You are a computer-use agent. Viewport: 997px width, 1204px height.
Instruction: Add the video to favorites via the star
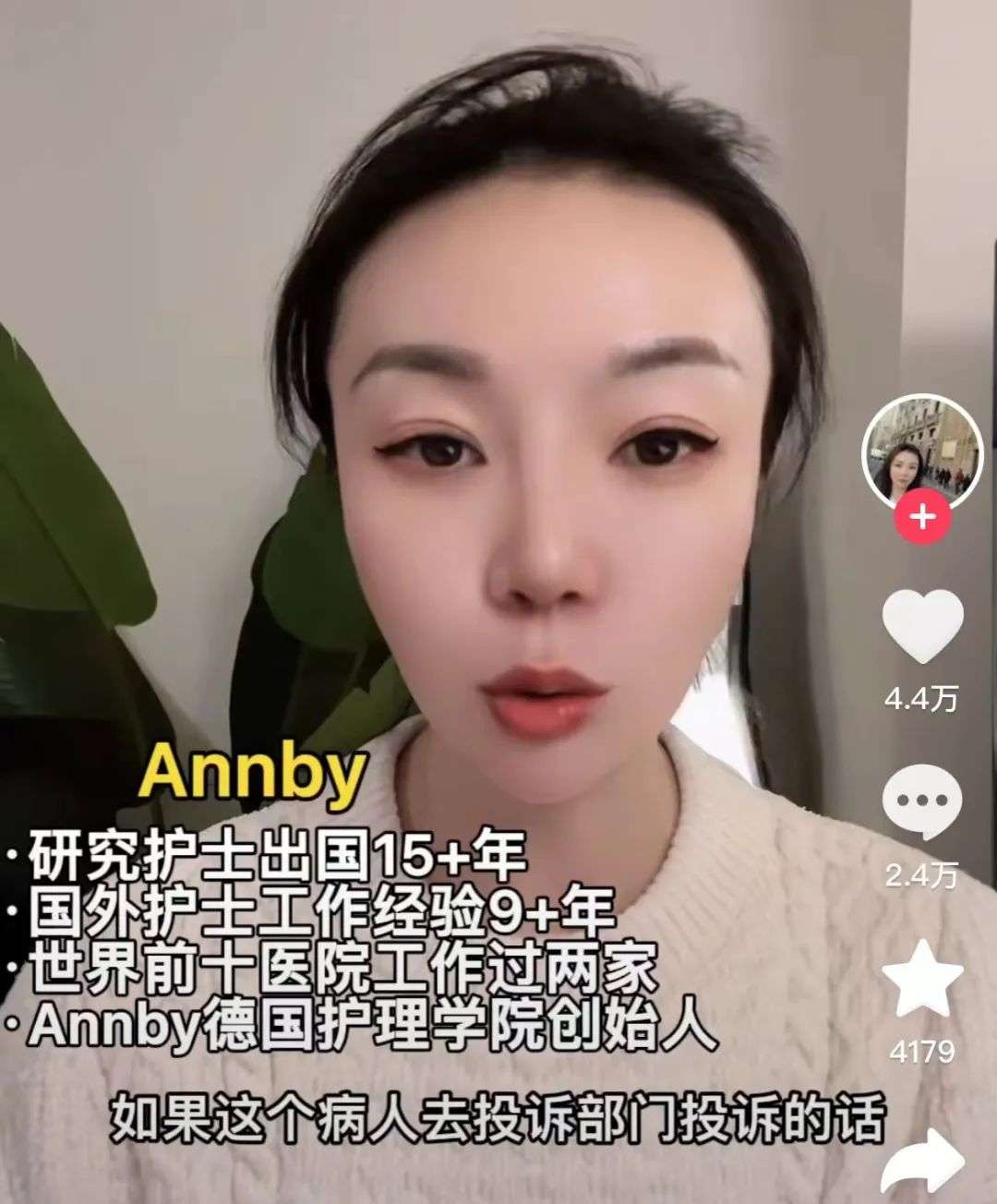coord(922,977)
